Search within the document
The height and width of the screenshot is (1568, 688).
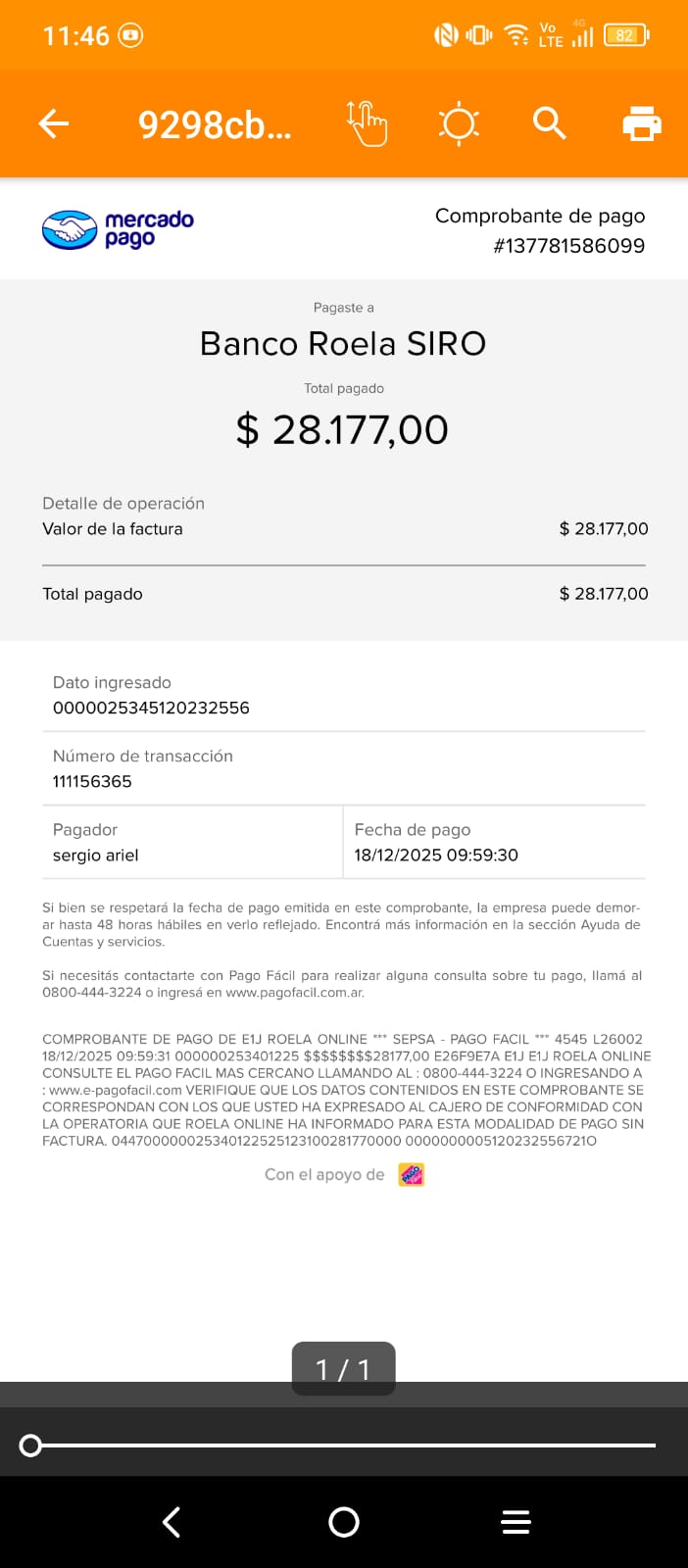[549, 123]
